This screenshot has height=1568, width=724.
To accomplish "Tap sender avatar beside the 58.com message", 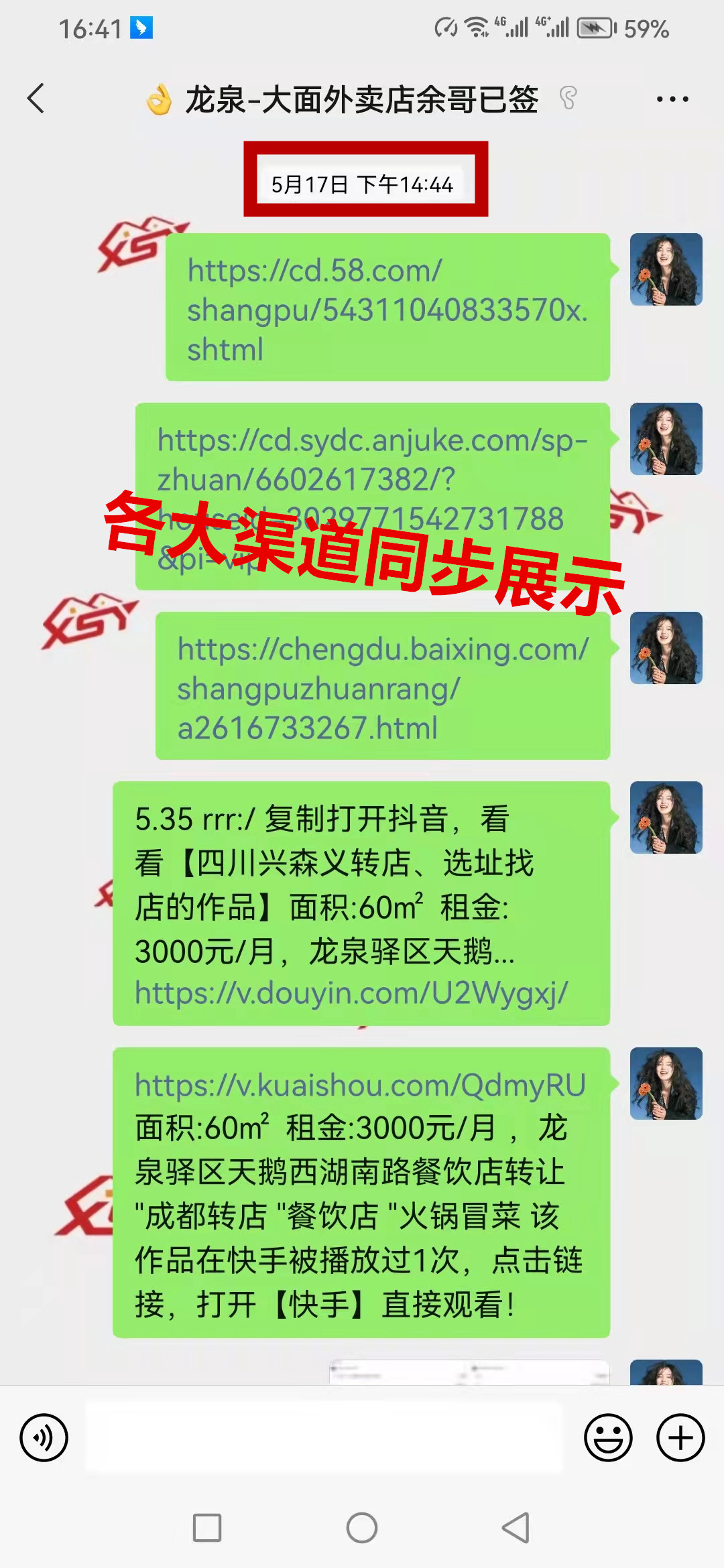I will coord(666,269).
